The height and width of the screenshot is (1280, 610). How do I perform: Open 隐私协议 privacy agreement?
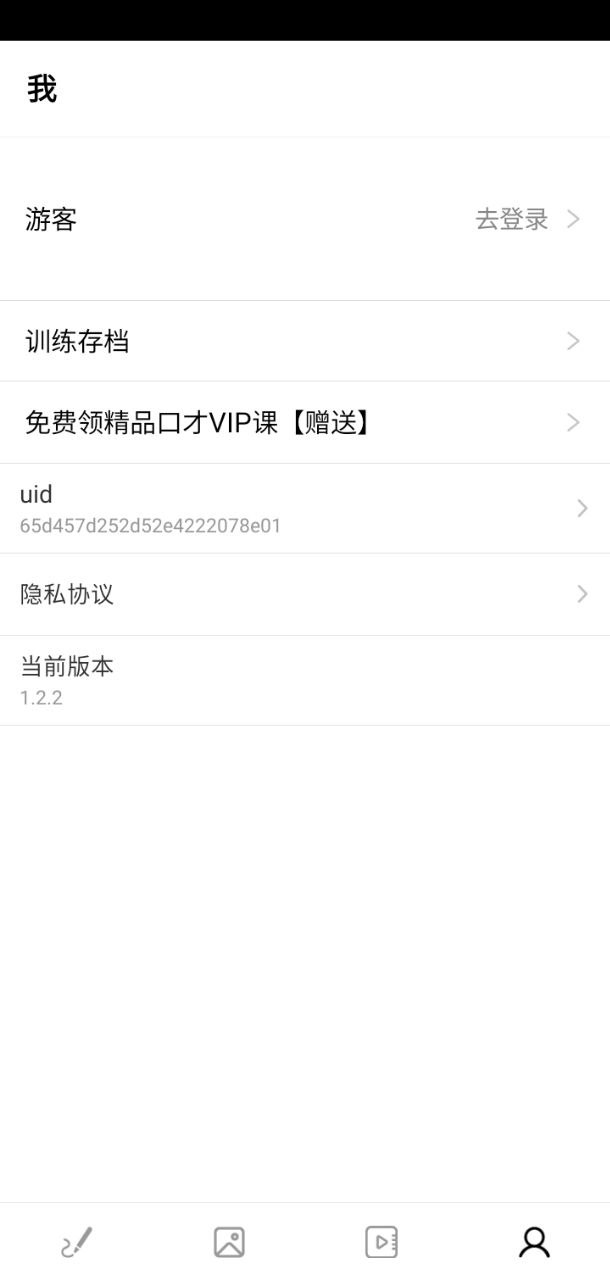coord(304,594)
